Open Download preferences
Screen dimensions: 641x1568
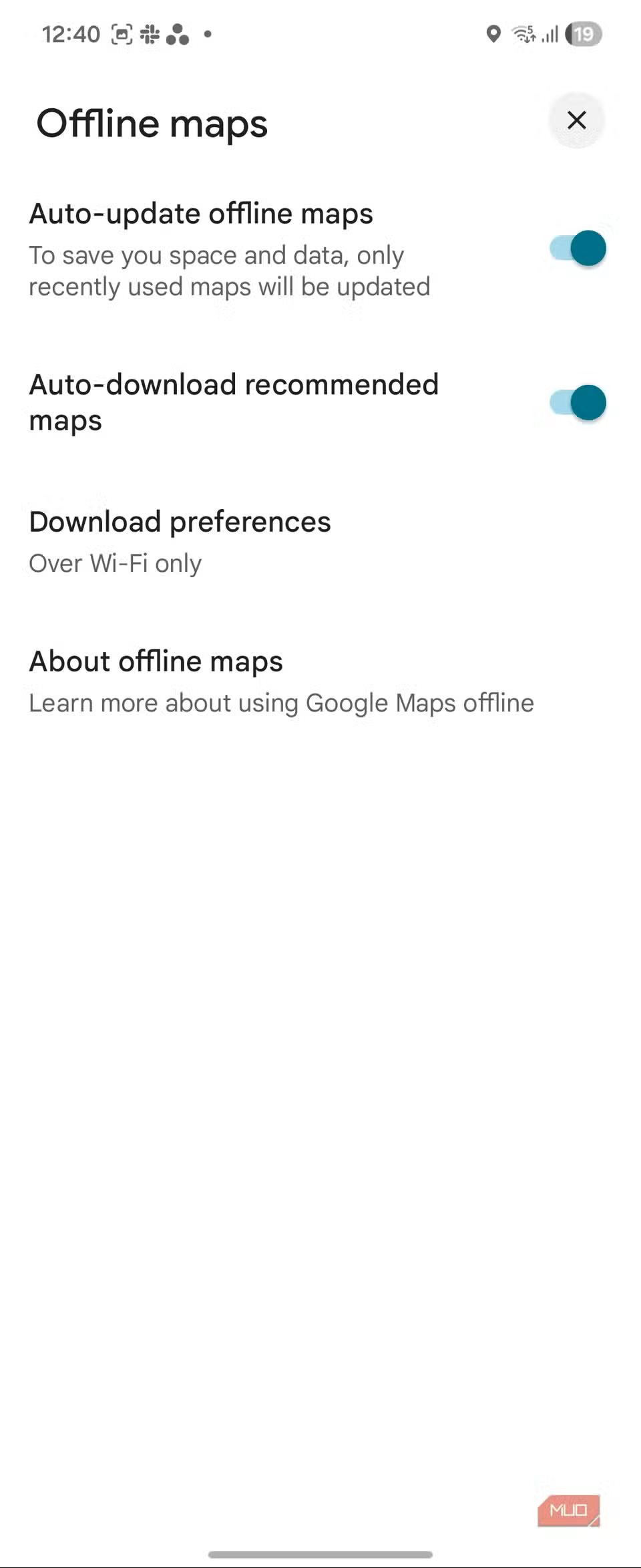pos(180,541)
